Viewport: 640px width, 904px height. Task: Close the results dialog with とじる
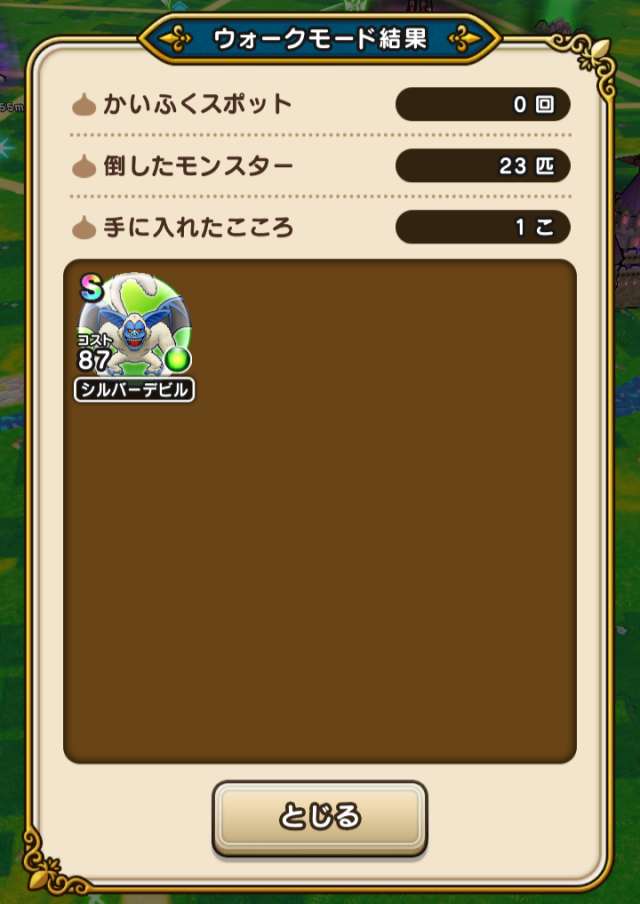click(x=319, y=817)
